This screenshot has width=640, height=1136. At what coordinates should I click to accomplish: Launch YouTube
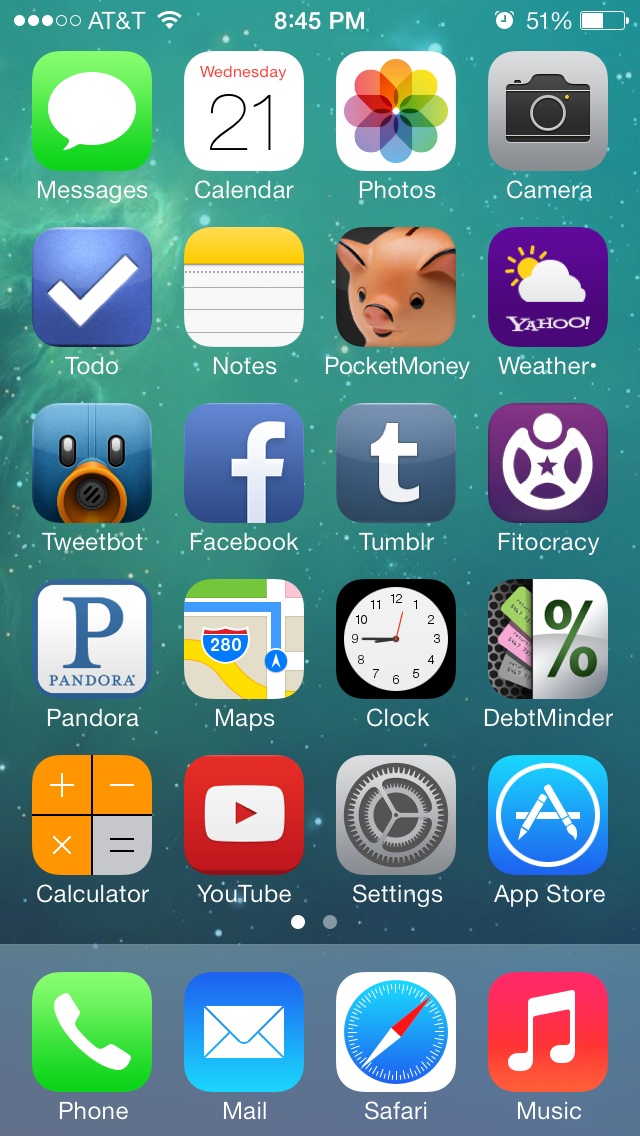pyautogui.click(x=244, y=815)
